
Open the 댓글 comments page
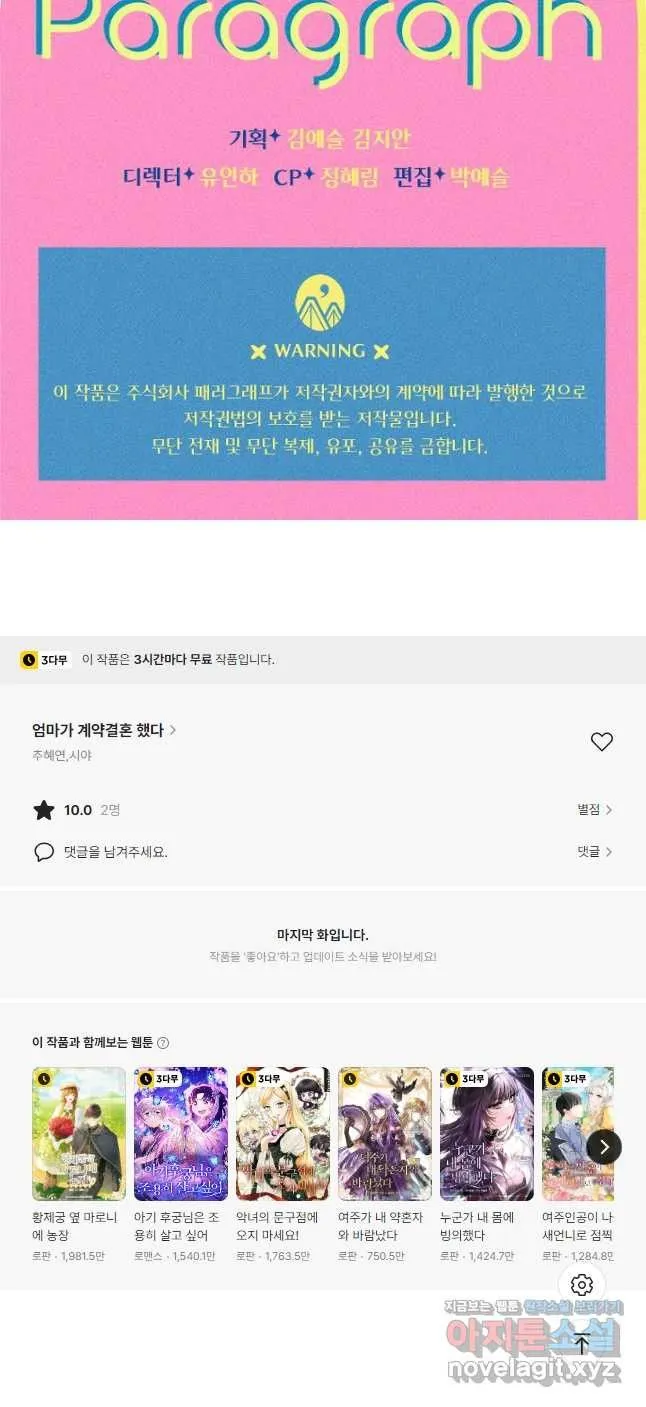[594, 852]
